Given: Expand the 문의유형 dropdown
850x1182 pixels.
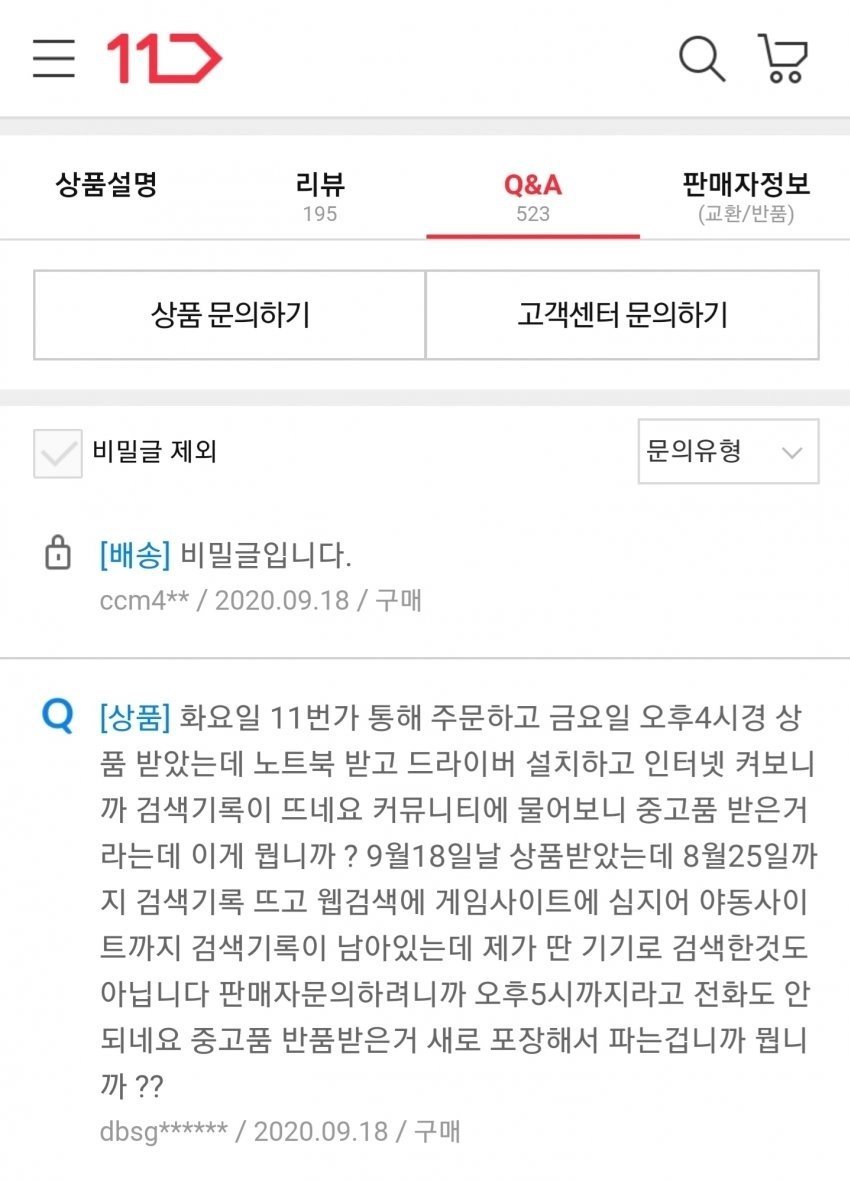Looking at the screenshot, I should 727,452.
